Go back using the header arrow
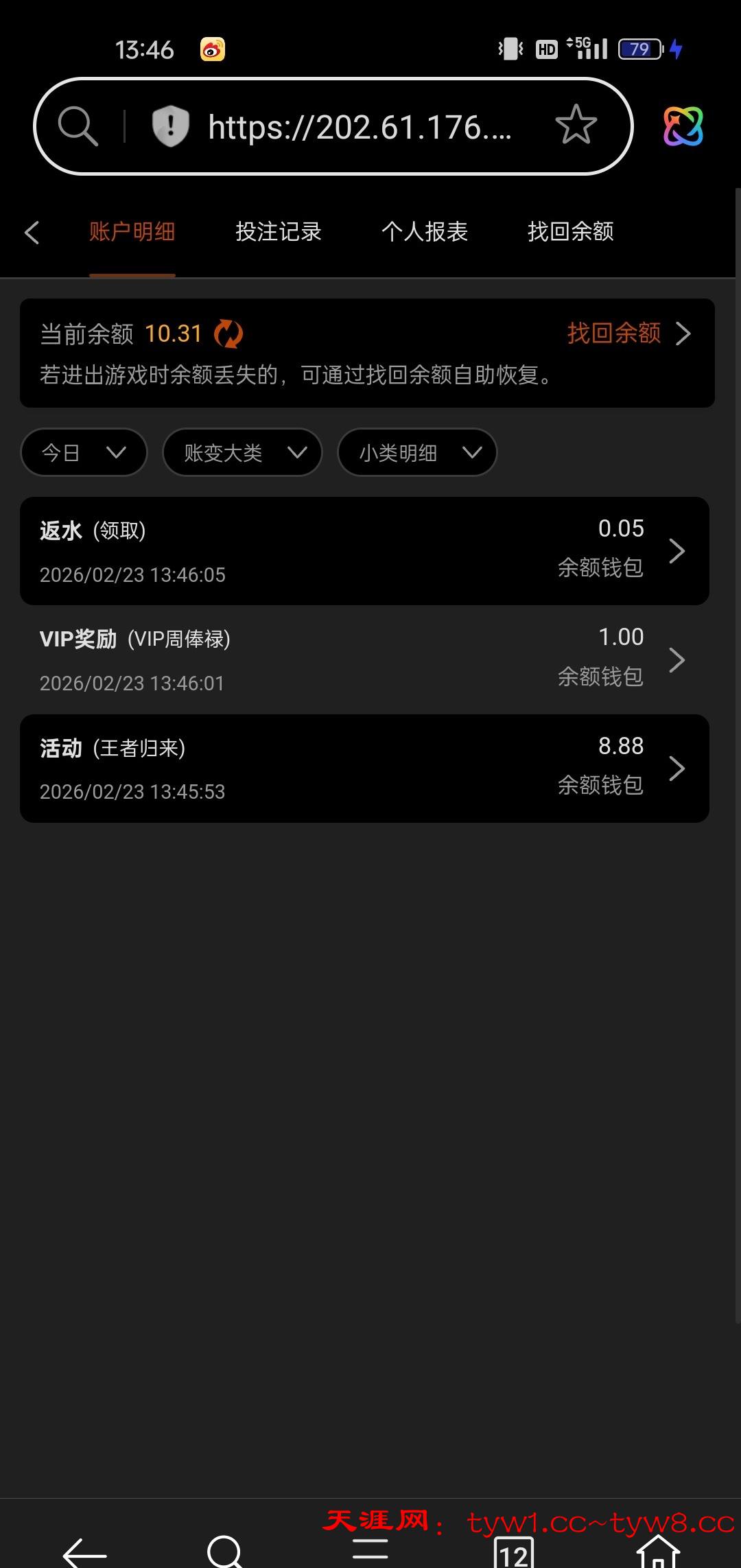The image size is (741, 1568). tap(32, 232)
